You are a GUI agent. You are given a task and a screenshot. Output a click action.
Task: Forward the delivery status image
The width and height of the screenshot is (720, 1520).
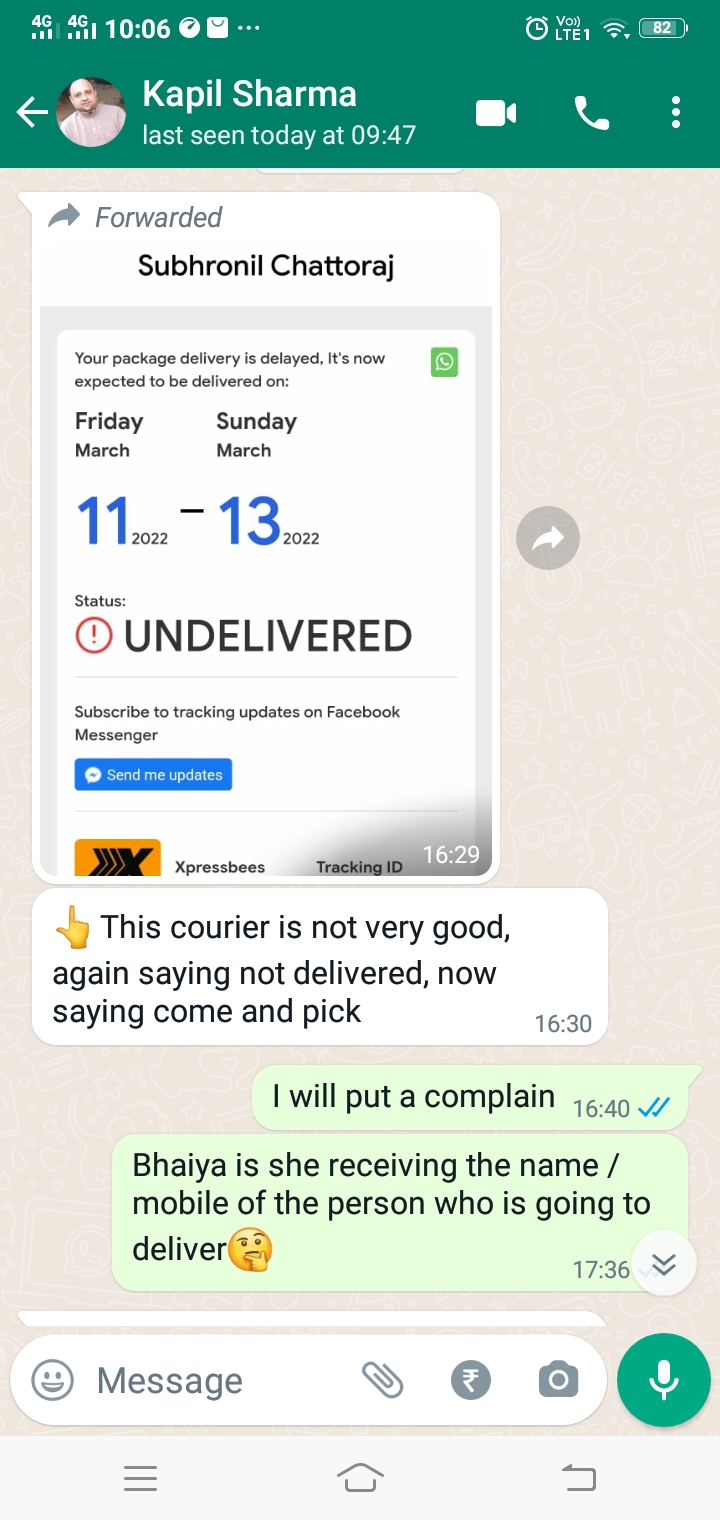tap(548, 539)
